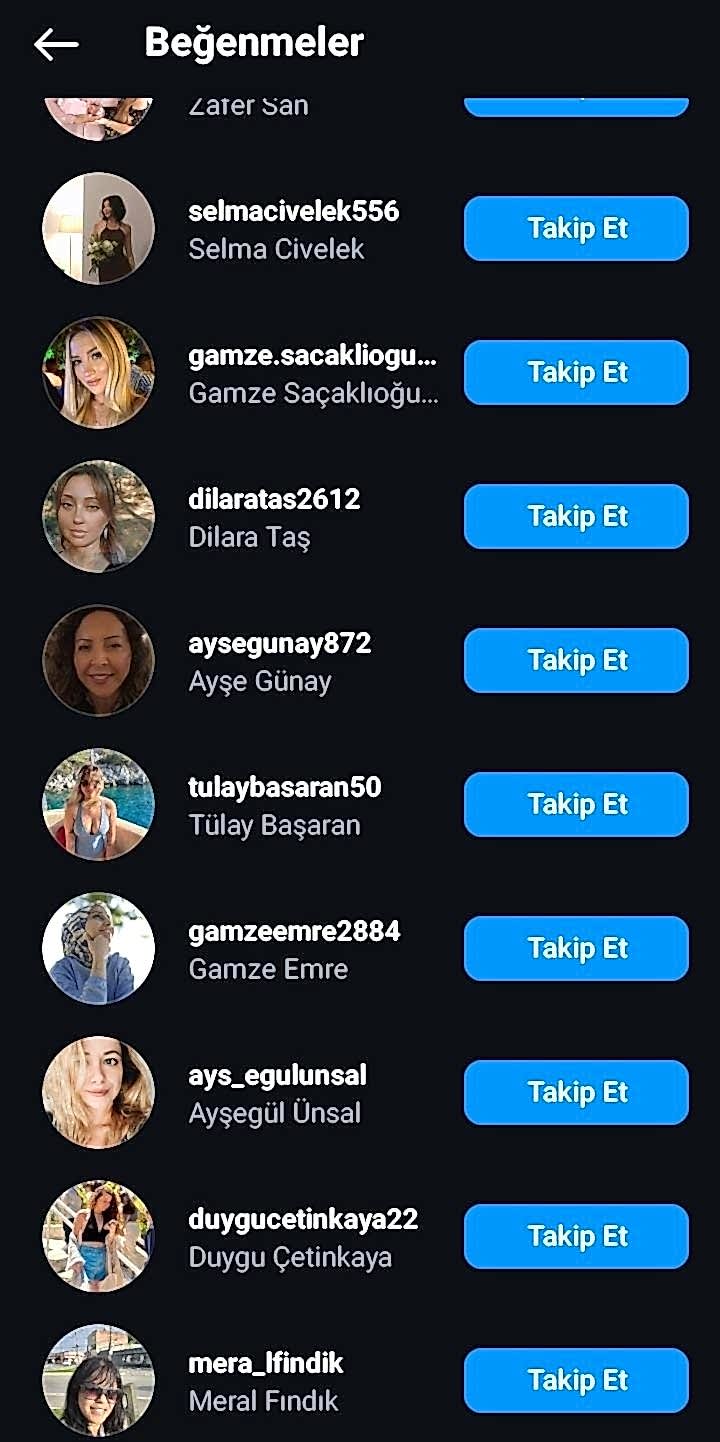Open Tülay Başaran's profile

tap(284, 805)
